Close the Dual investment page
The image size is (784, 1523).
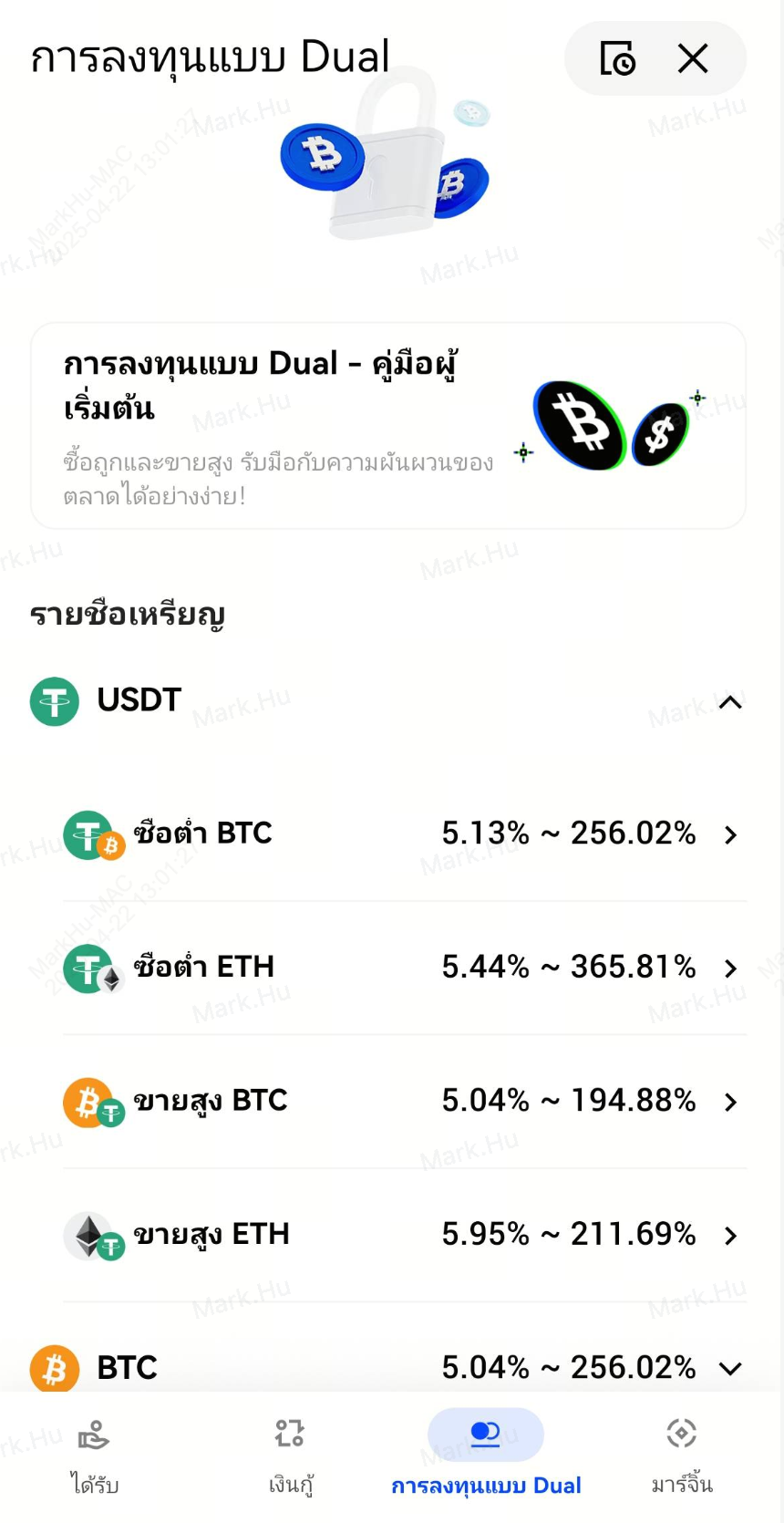[693, 59]
